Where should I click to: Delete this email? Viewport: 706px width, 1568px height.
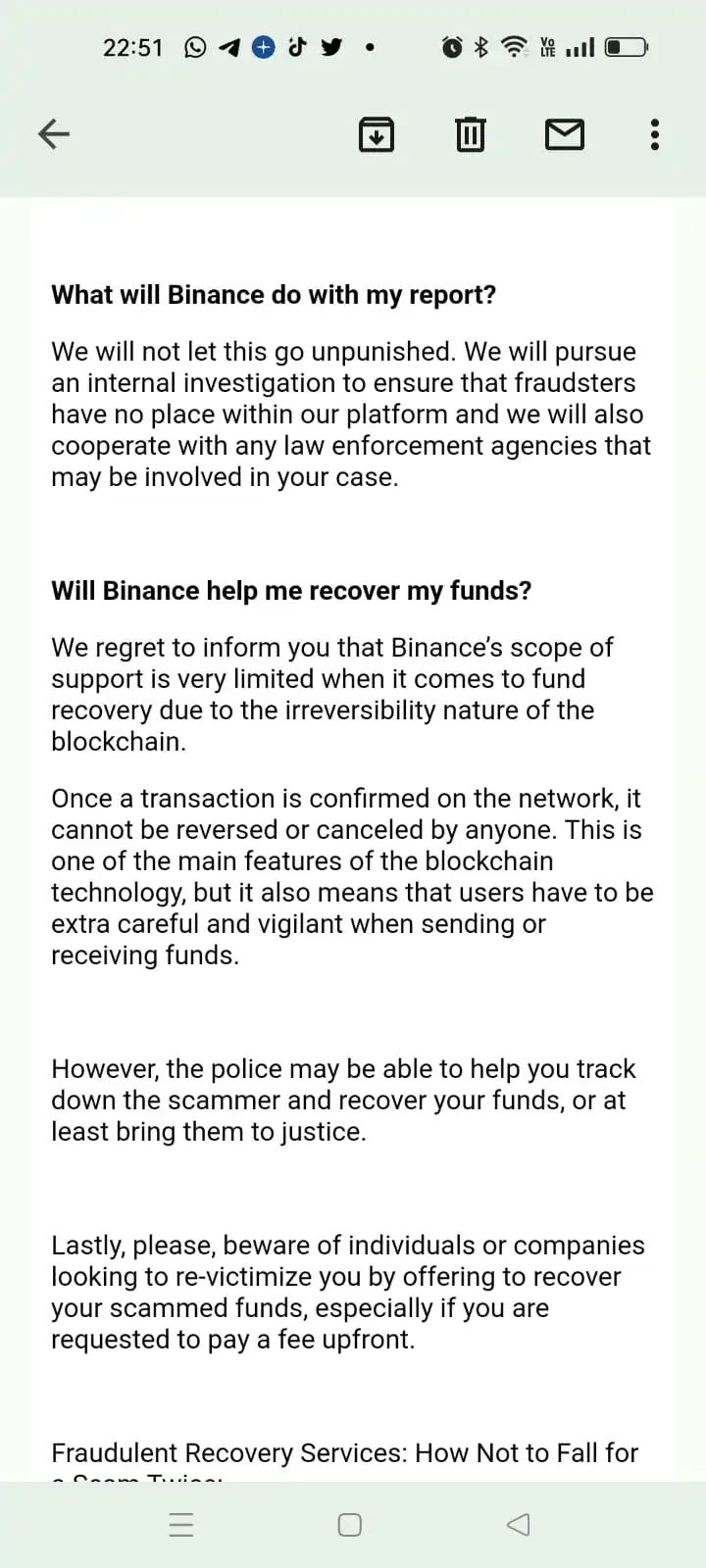[x=471, y=134]
